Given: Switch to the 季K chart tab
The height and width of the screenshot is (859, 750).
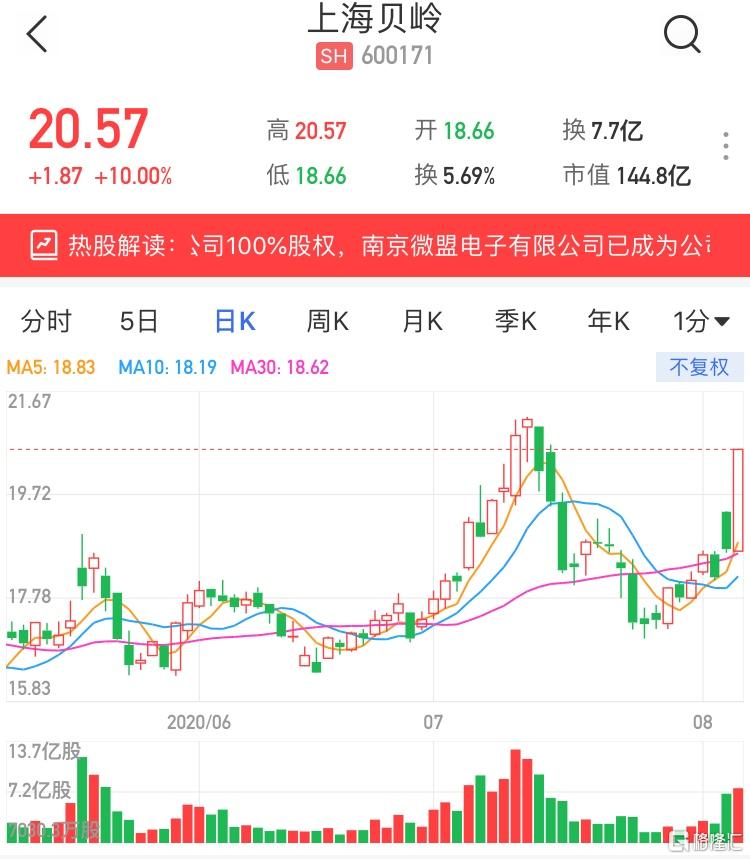Looking at the screenshot, I should tap(516, 321).
